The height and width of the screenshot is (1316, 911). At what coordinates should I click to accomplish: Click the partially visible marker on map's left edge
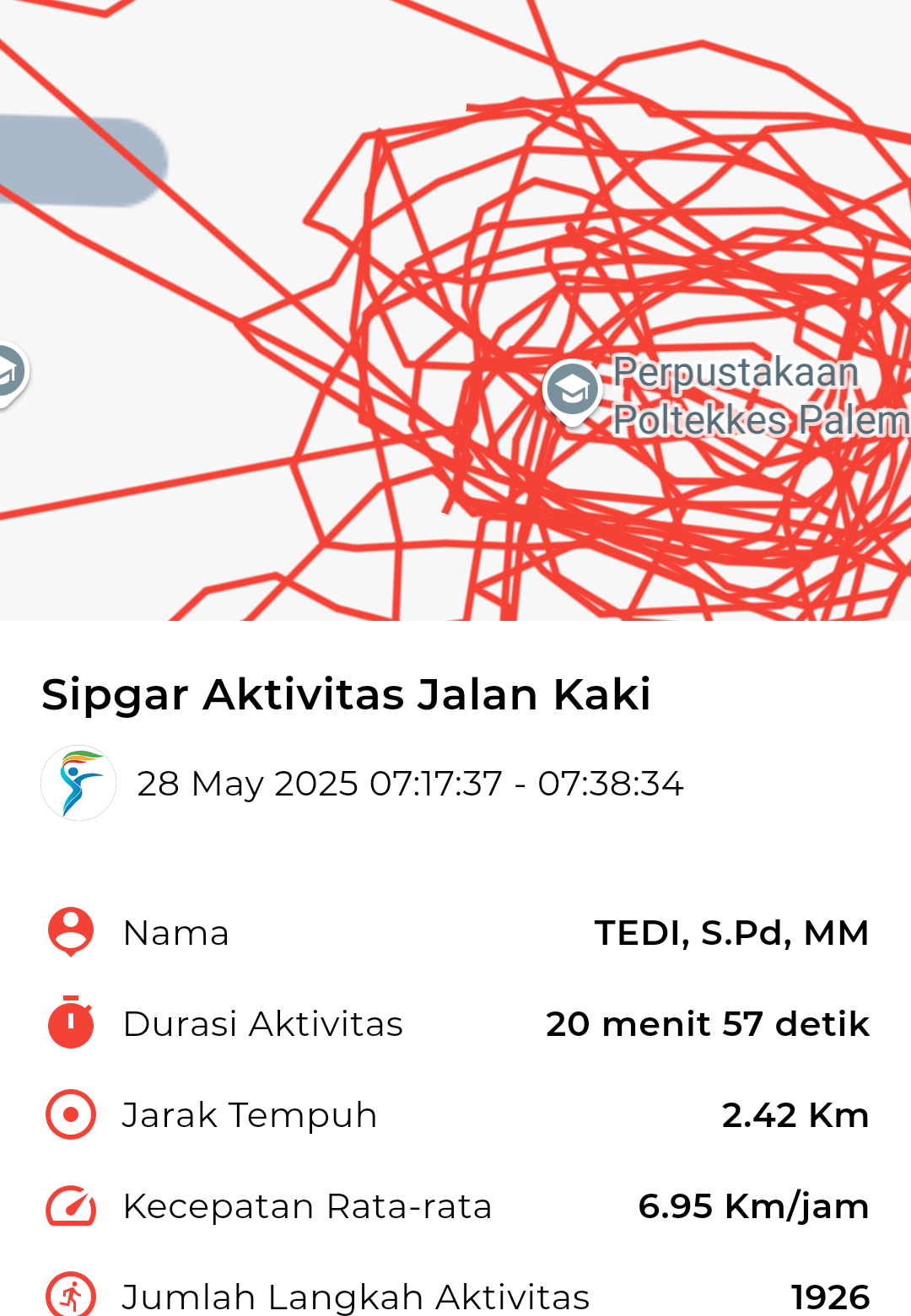tap(10, 369)
